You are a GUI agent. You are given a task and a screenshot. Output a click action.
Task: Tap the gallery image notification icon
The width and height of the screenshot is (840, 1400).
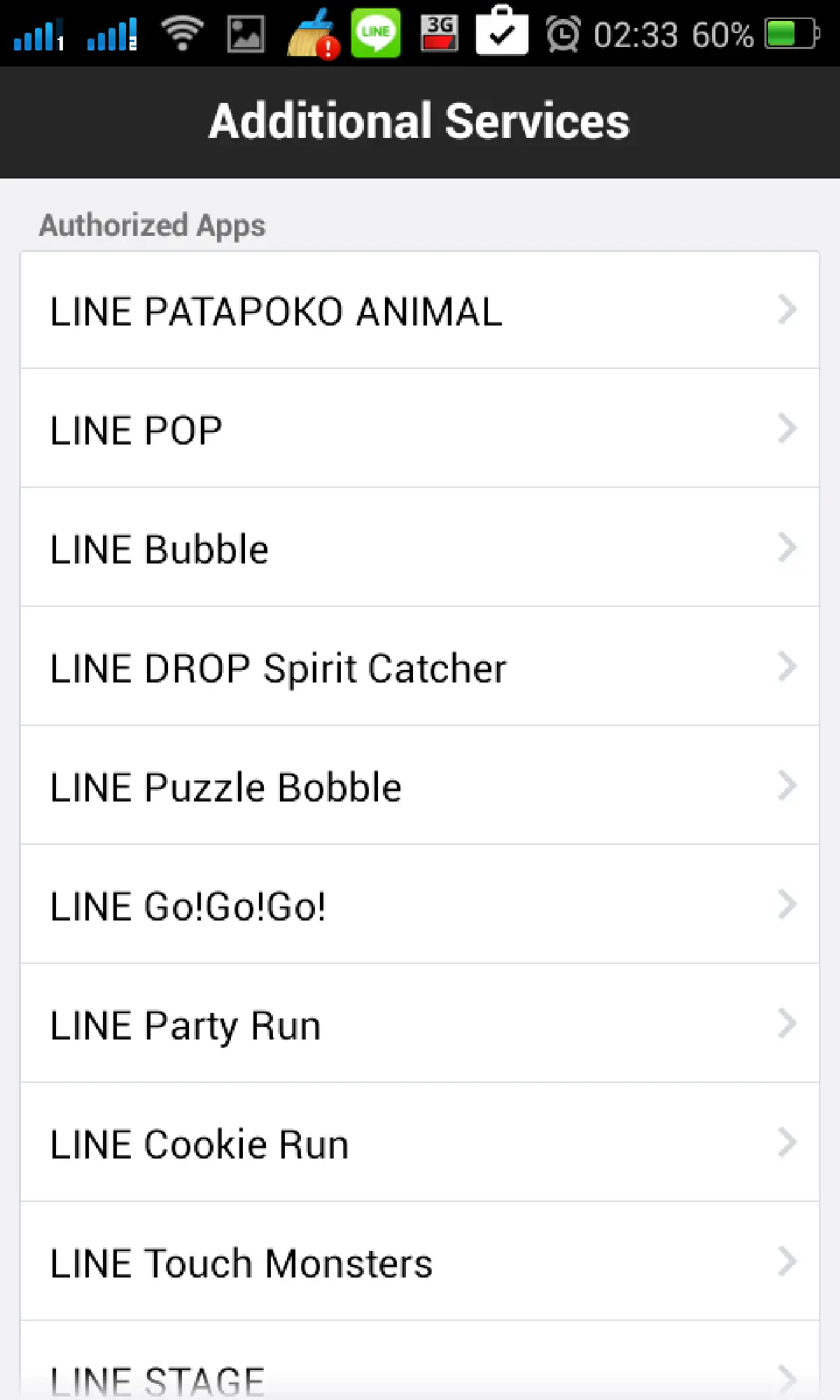pos(246,32)
